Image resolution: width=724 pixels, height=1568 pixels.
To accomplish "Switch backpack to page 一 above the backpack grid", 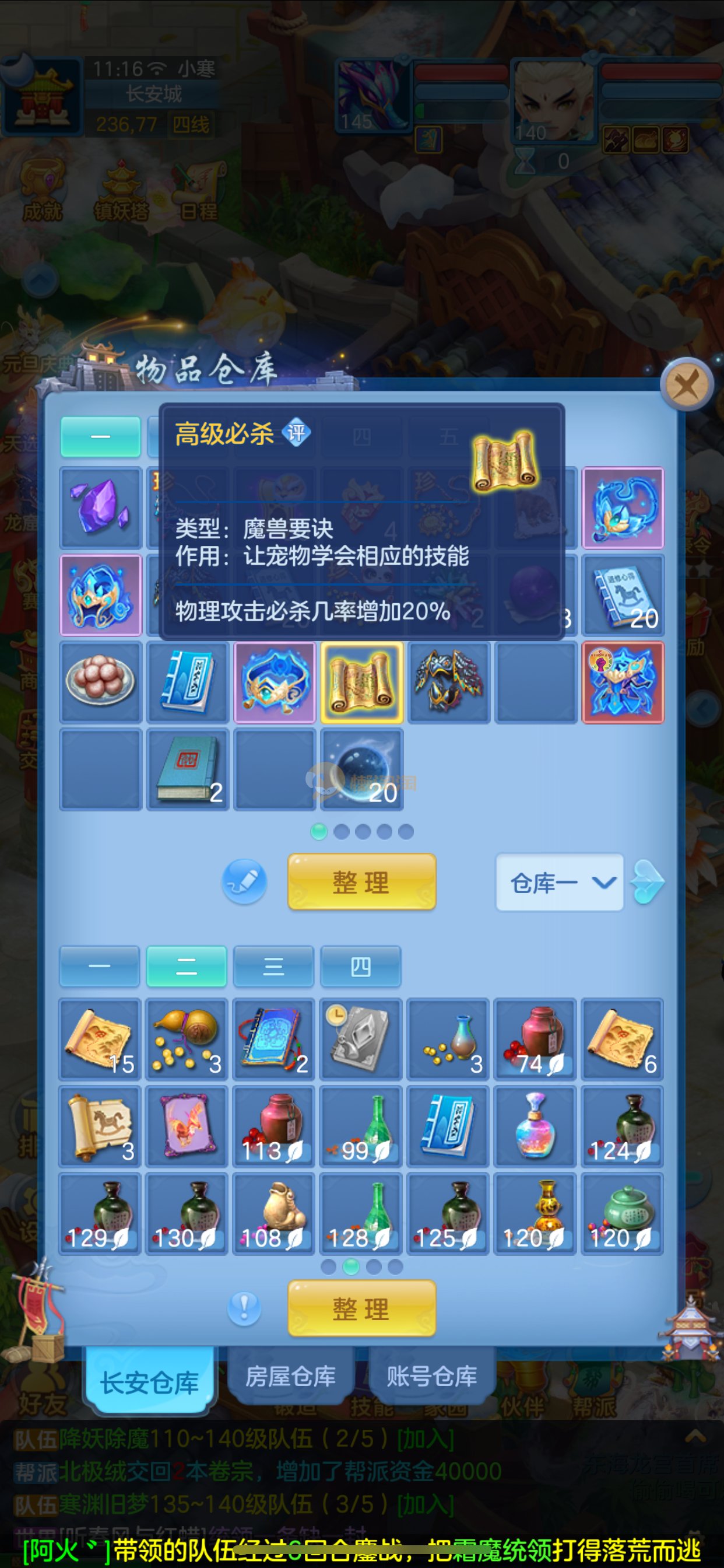I will point(100,966).
